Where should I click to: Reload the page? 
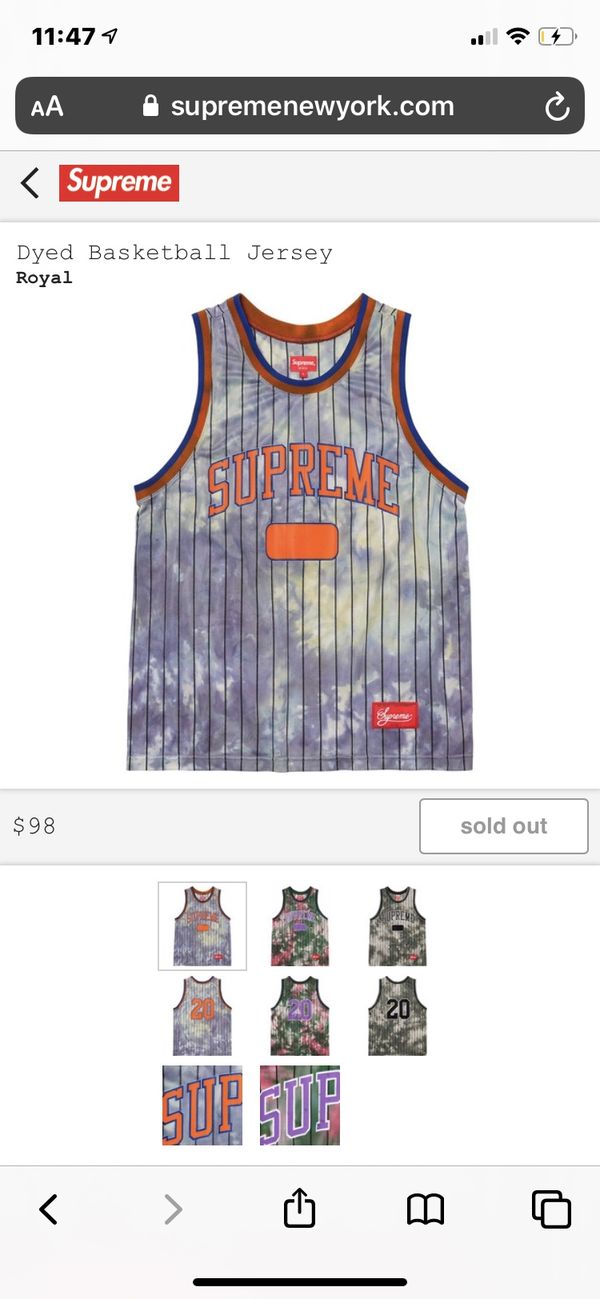pyautogui.click(x=557, y=107)
